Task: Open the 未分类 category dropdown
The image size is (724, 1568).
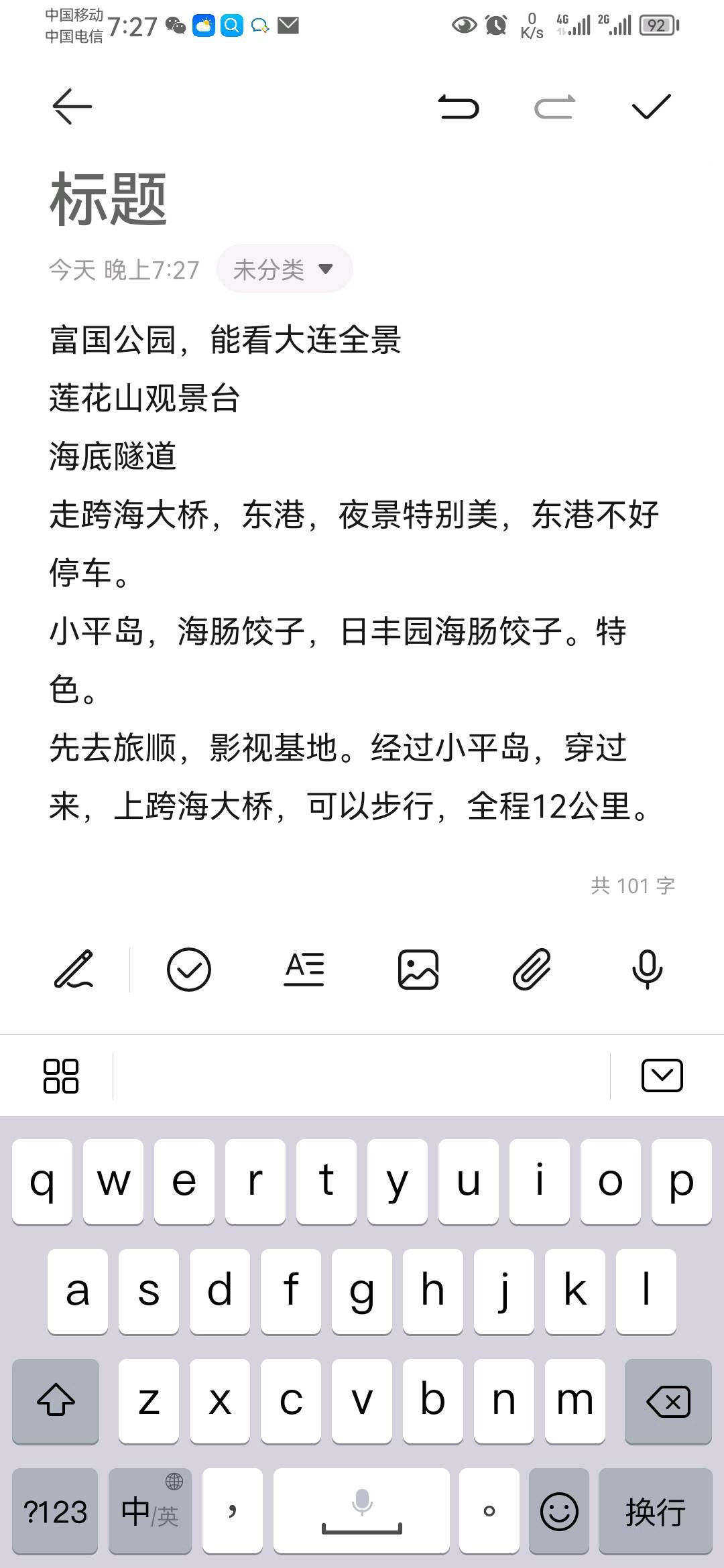Action: [x=284, y=269]
